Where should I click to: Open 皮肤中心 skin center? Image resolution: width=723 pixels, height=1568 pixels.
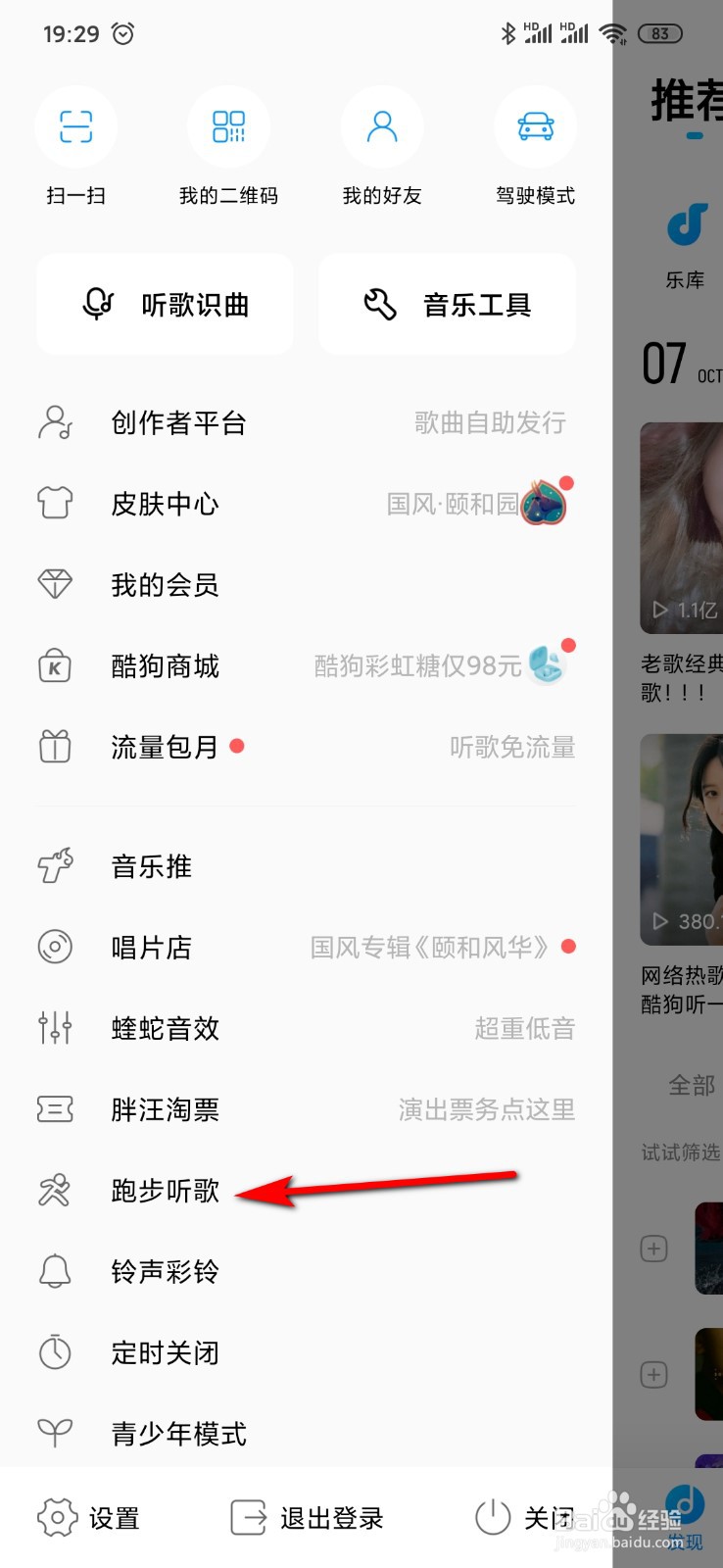click(164, 504)
